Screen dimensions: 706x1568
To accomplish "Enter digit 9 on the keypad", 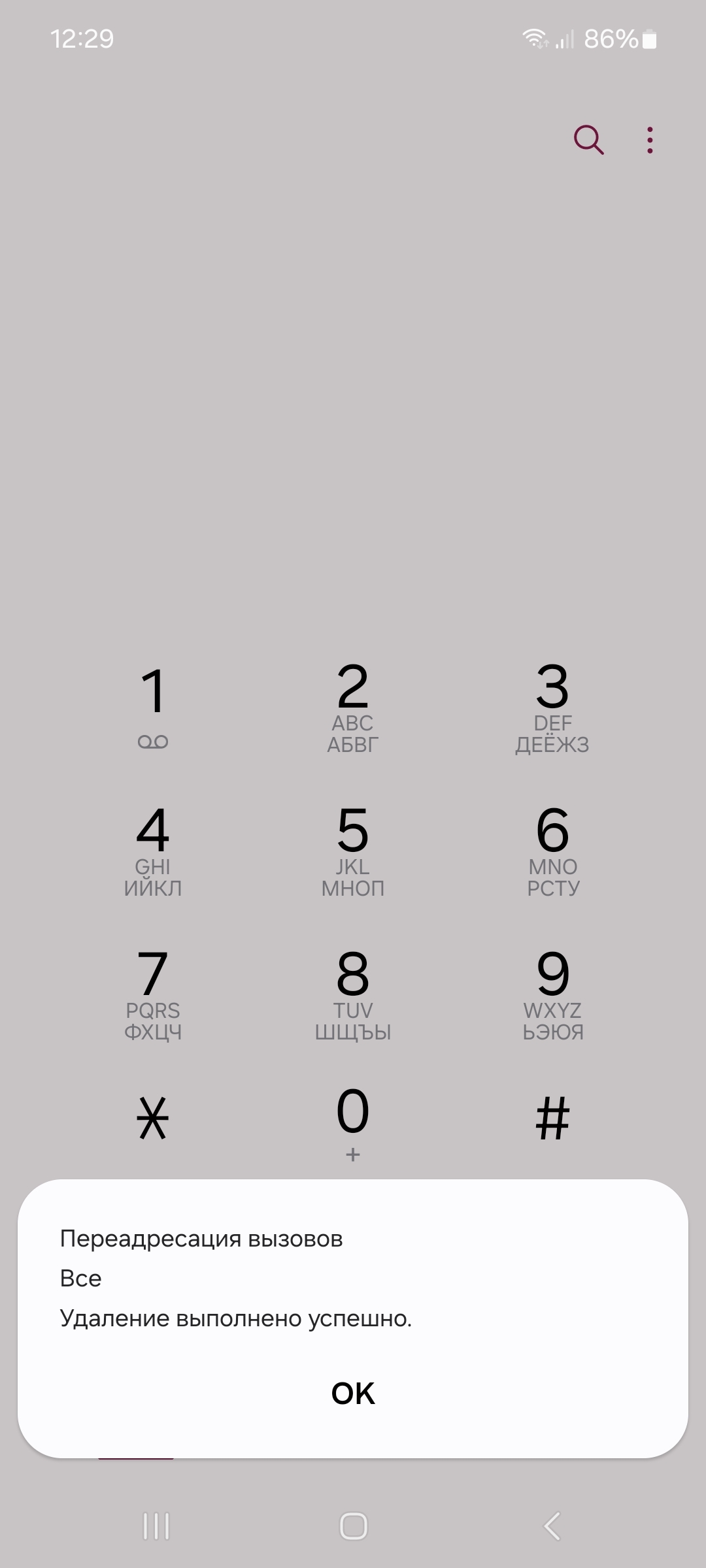I will [x=552, y=993].
